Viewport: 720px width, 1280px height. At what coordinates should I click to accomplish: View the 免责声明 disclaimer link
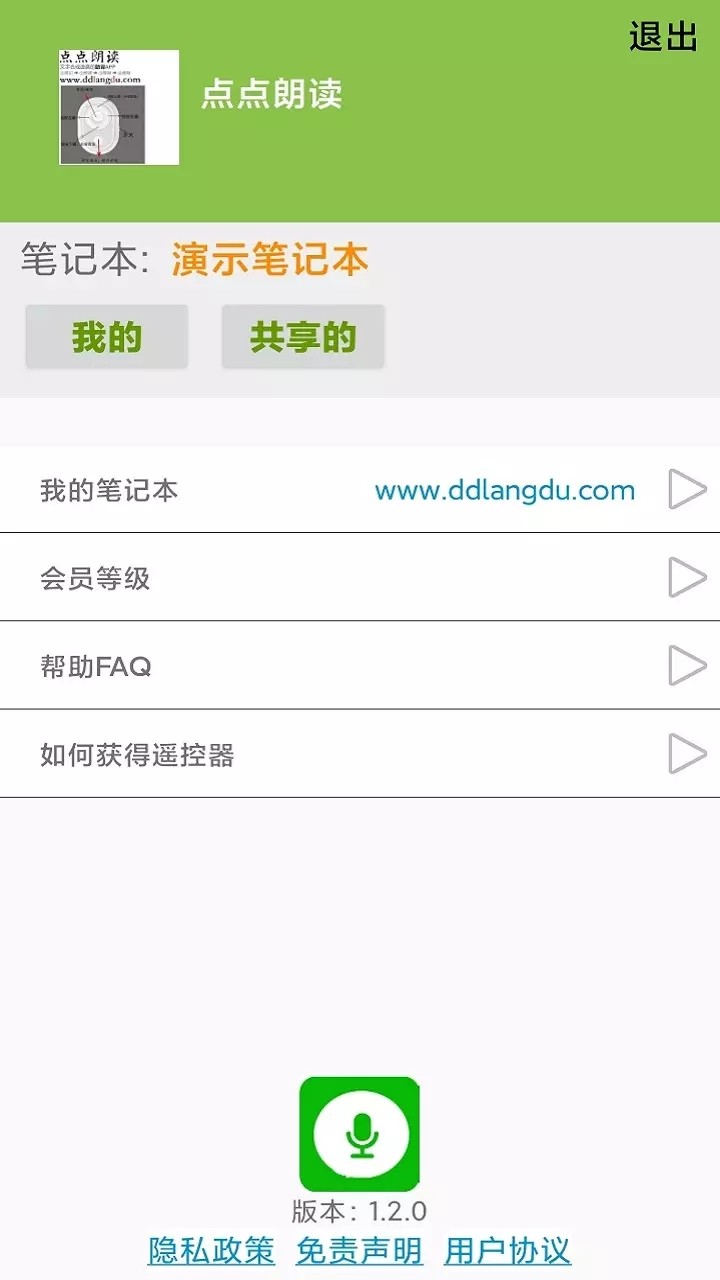point(359,1250)
